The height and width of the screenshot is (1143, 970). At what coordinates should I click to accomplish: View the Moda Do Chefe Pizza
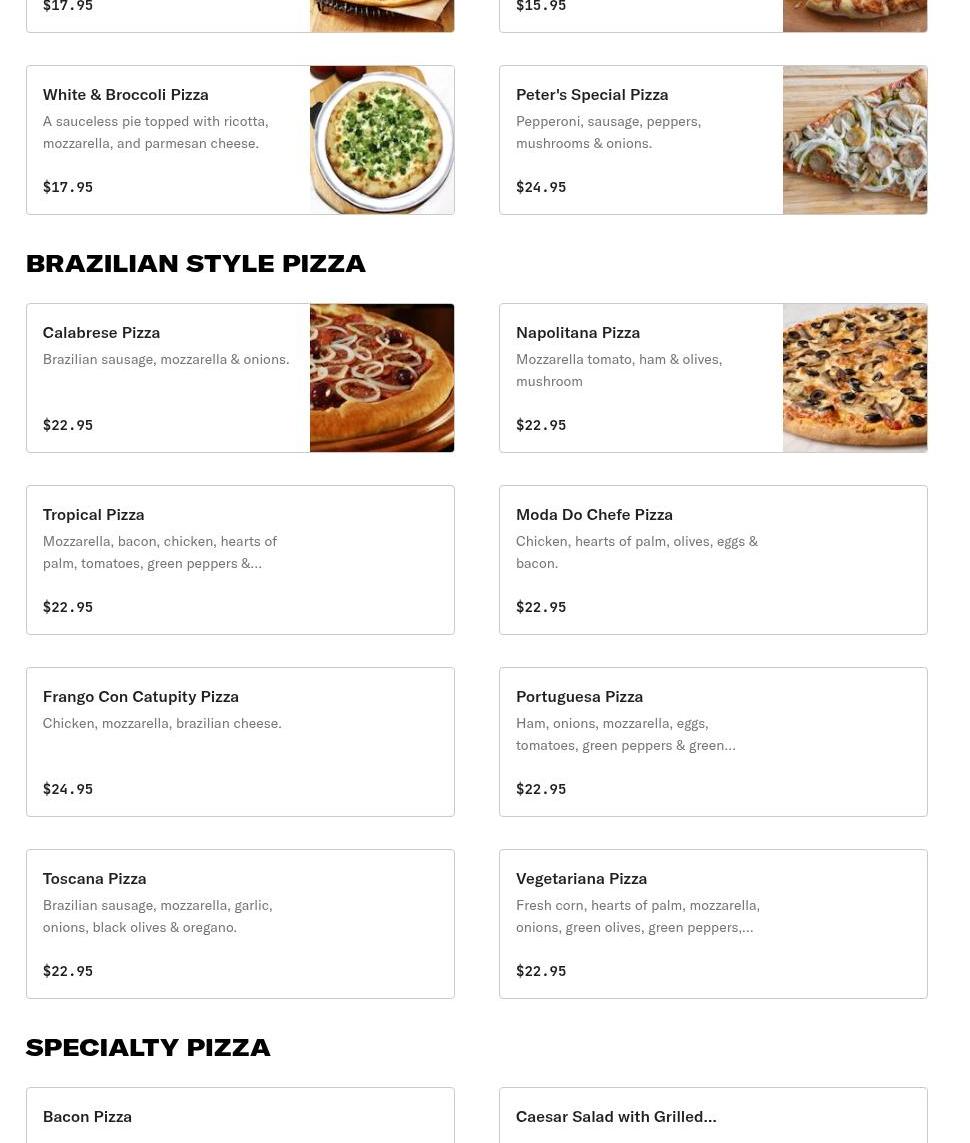pyautogui.click(x=713, y=560)
